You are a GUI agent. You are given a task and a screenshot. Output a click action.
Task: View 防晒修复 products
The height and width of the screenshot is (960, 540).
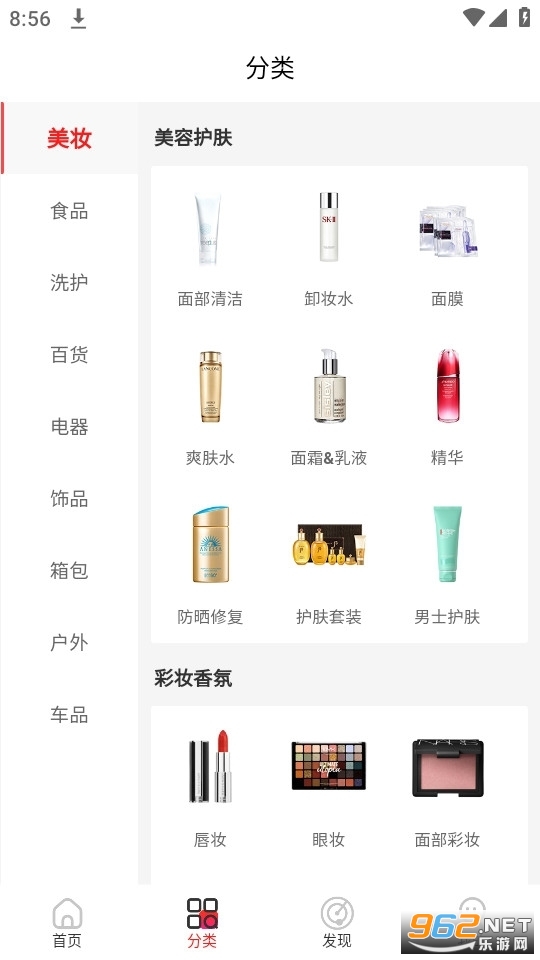pos(210,564)
